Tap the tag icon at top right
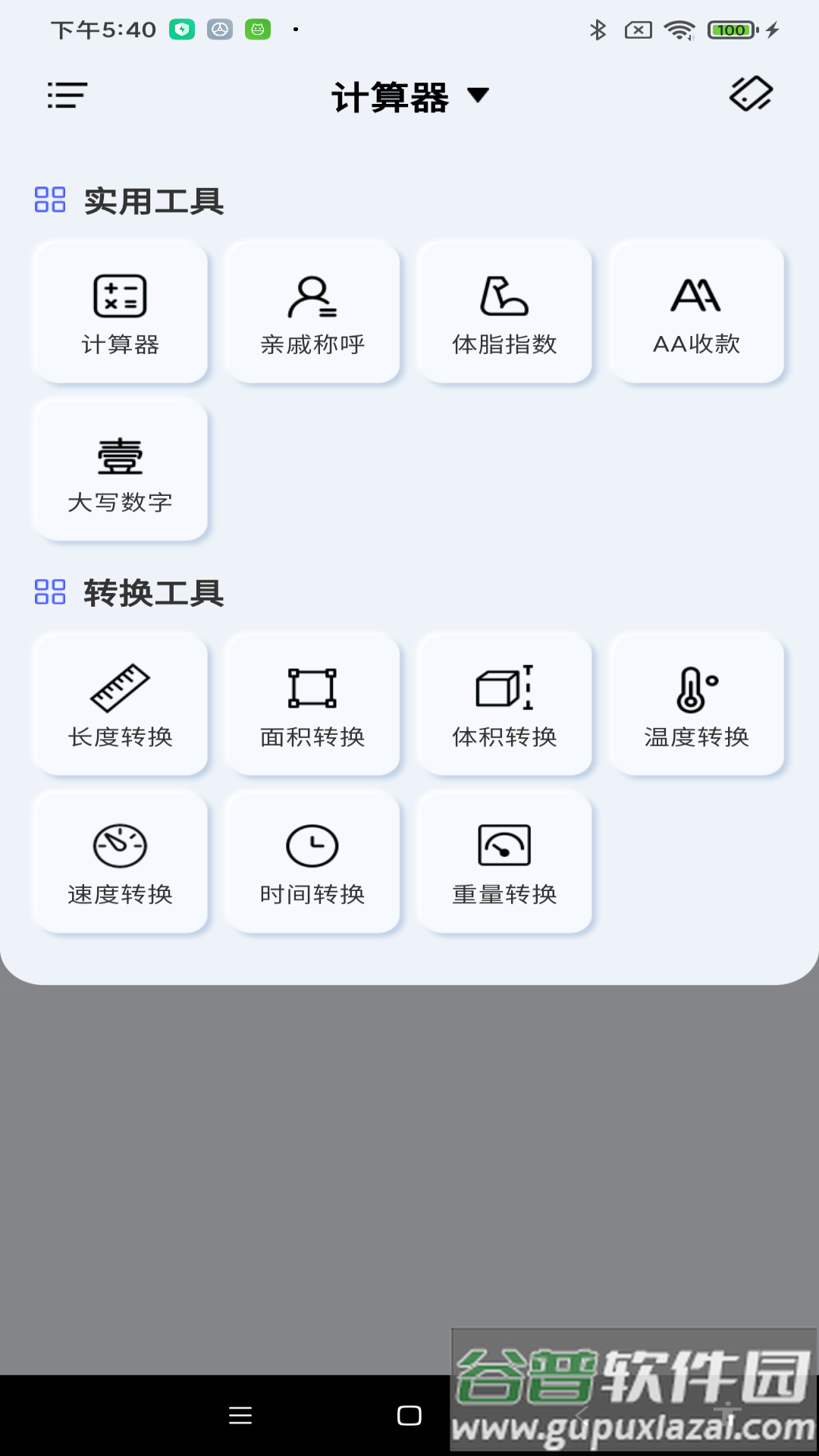This screenshot has width=819, height=1456. click(x=749, y=95)
